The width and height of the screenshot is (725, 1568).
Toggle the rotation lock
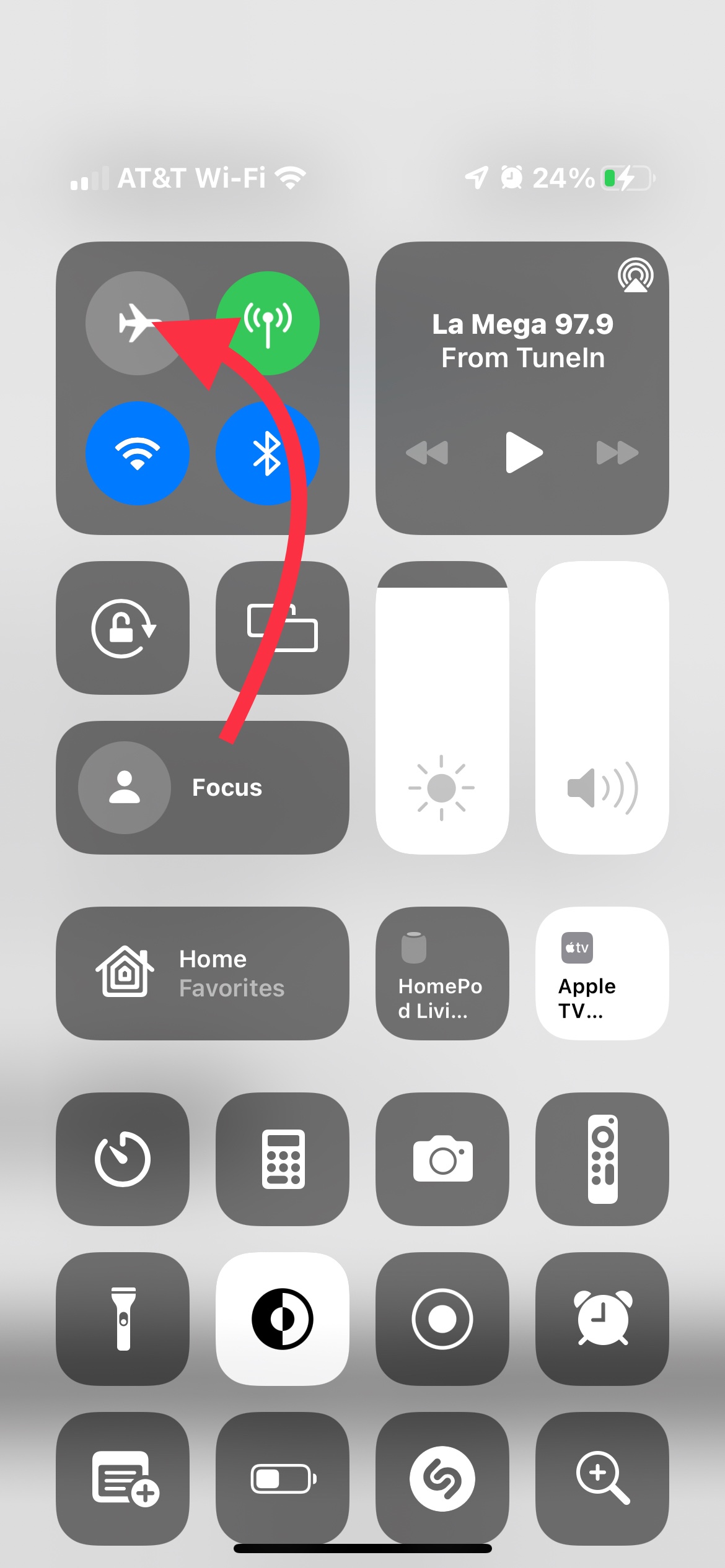click(123, 628)
